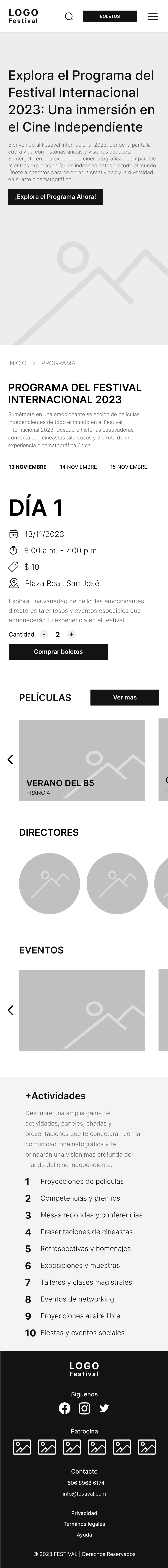Open the Twitter profile icon
Screen dimensions: 168x1568
point(104,1408)
